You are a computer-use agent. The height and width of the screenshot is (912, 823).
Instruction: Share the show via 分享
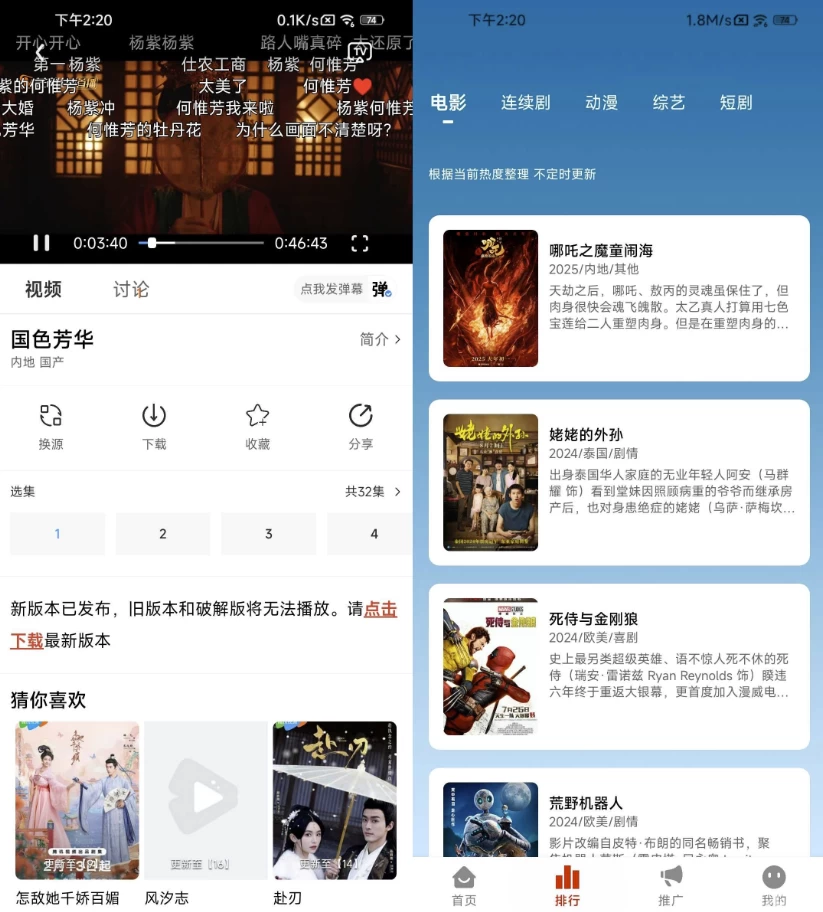(x=360, y=427)
